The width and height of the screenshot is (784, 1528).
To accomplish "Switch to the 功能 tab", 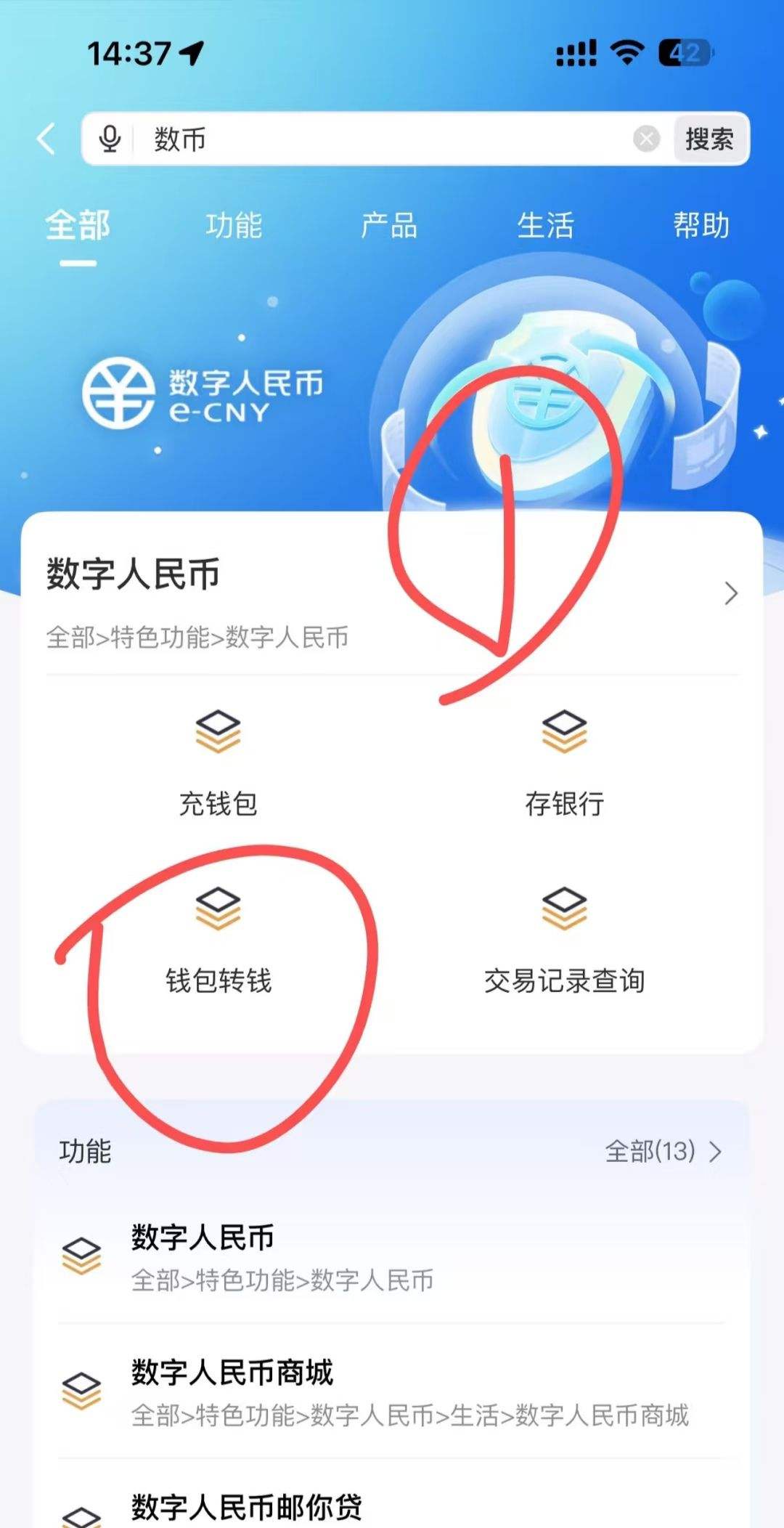I will [234, 226].
